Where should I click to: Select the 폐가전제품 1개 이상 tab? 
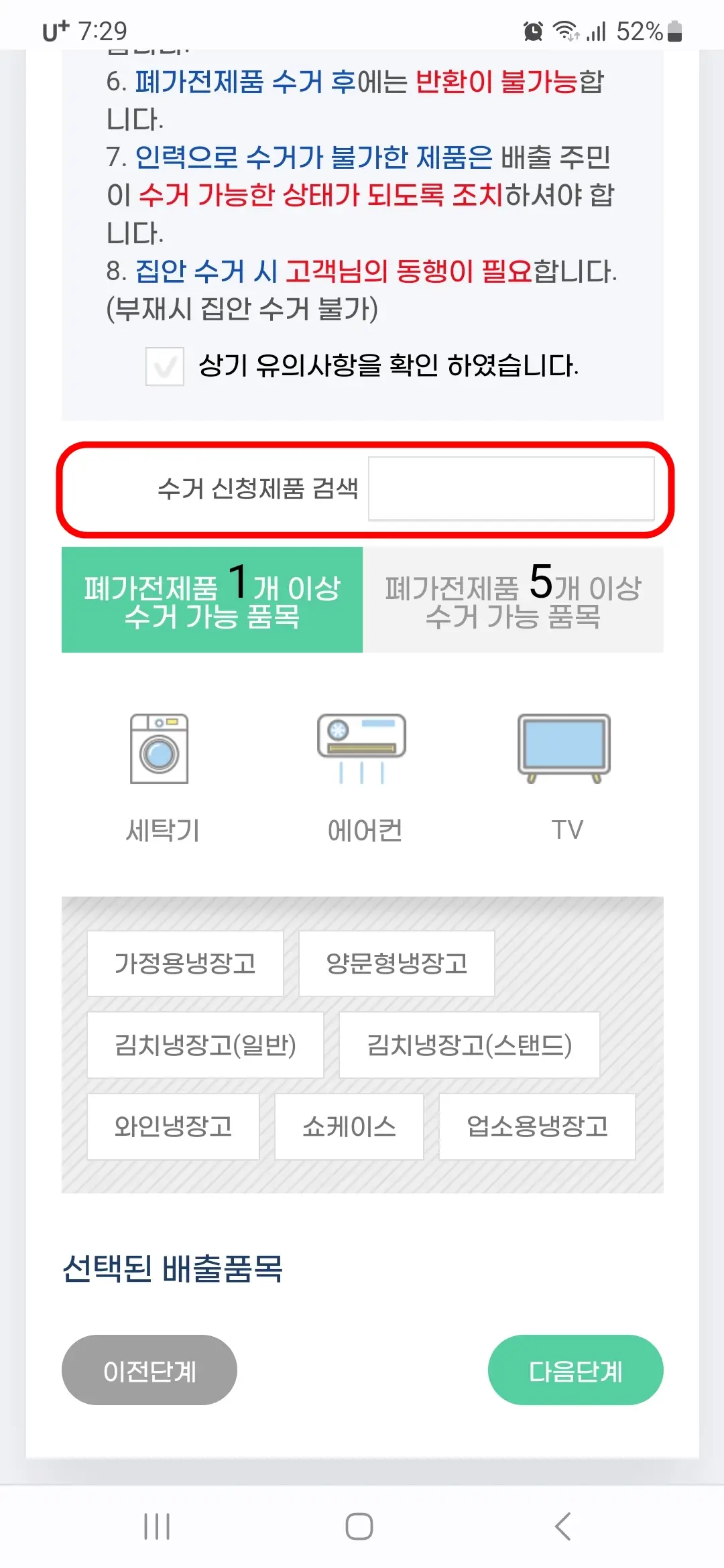point(211,600)
